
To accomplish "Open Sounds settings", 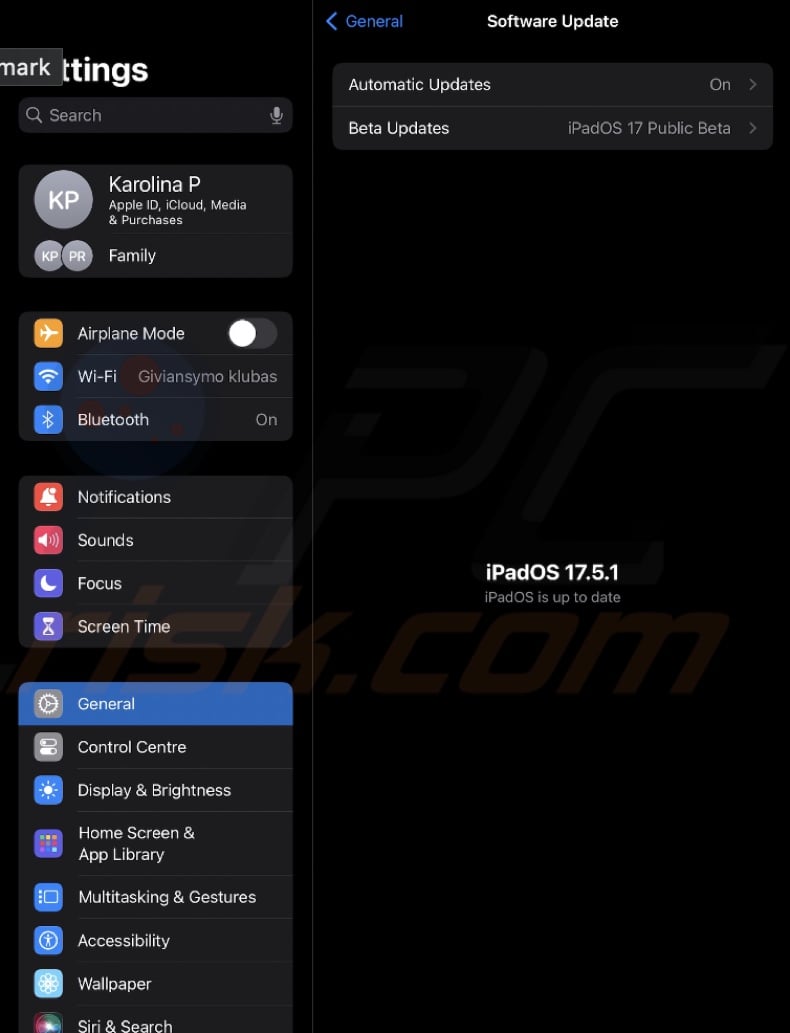I will (155, 540).
